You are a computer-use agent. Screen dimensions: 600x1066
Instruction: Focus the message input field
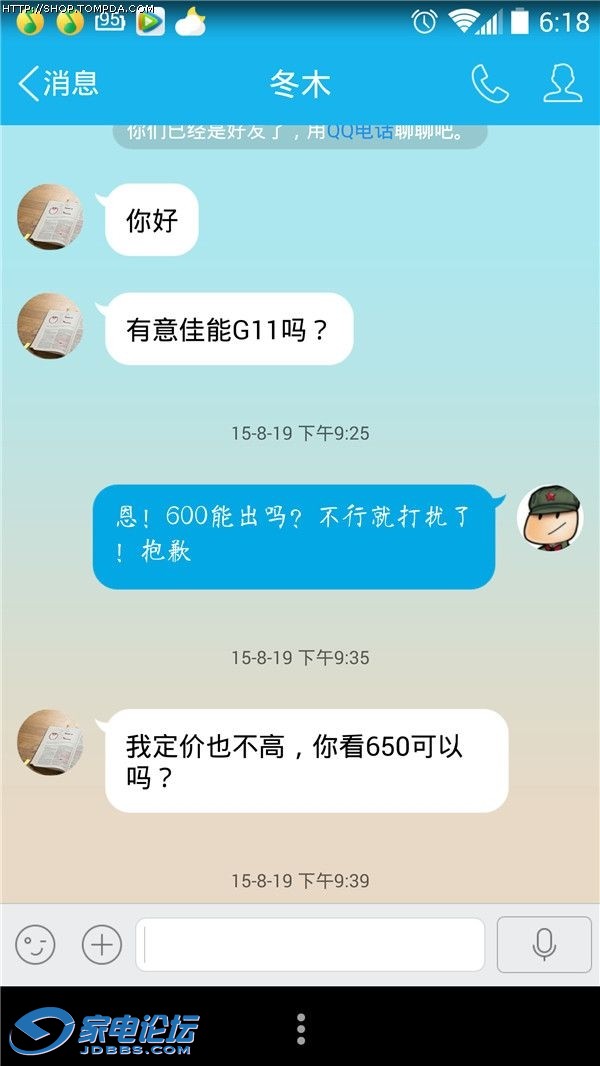(310, 944)
